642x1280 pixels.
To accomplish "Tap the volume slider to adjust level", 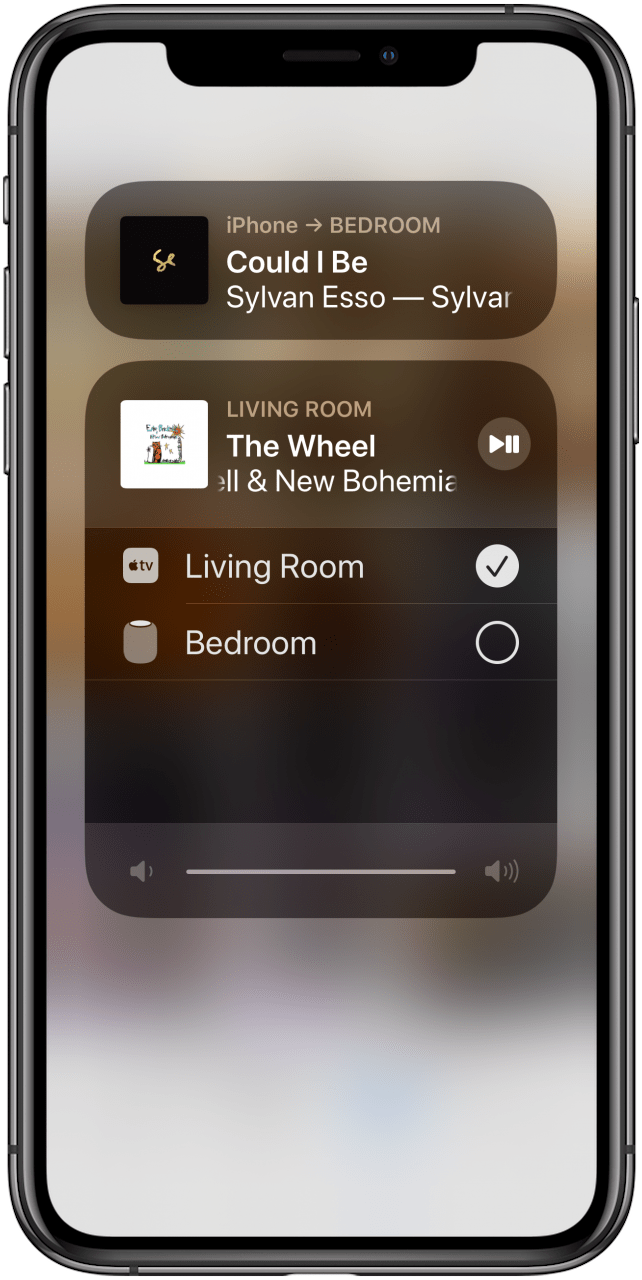I will (320, 872).
